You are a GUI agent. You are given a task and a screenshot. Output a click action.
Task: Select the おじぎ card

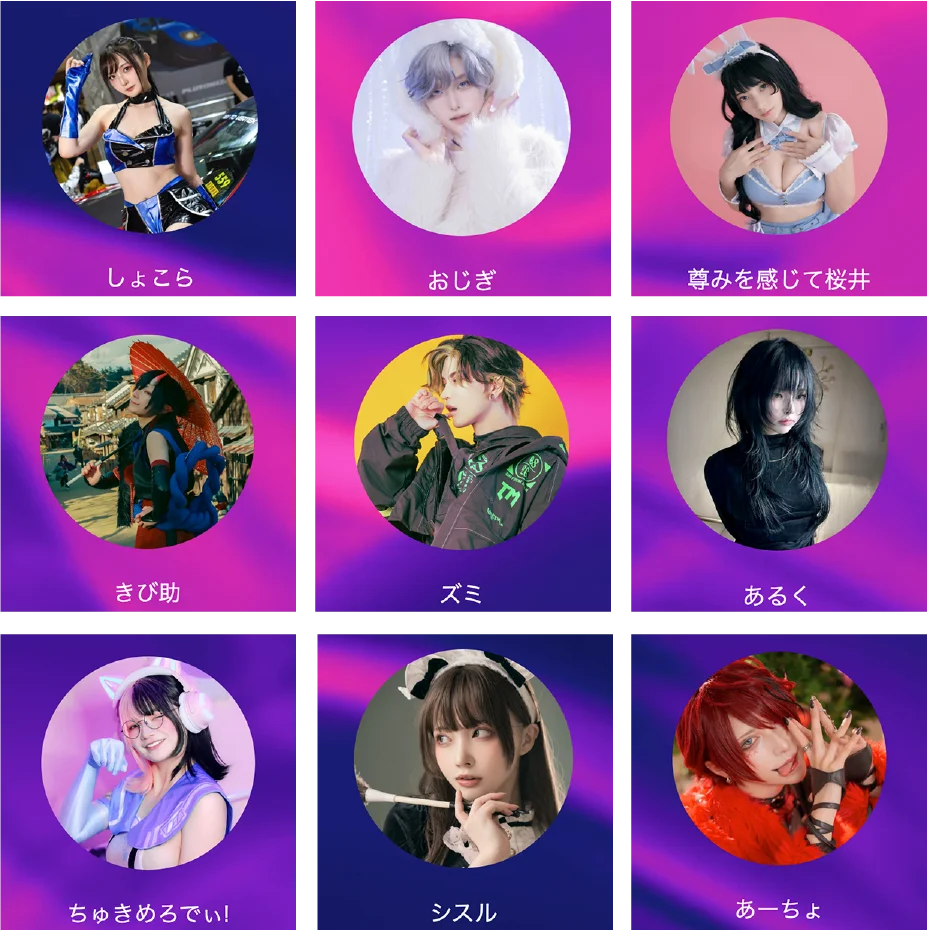(462, 150)
